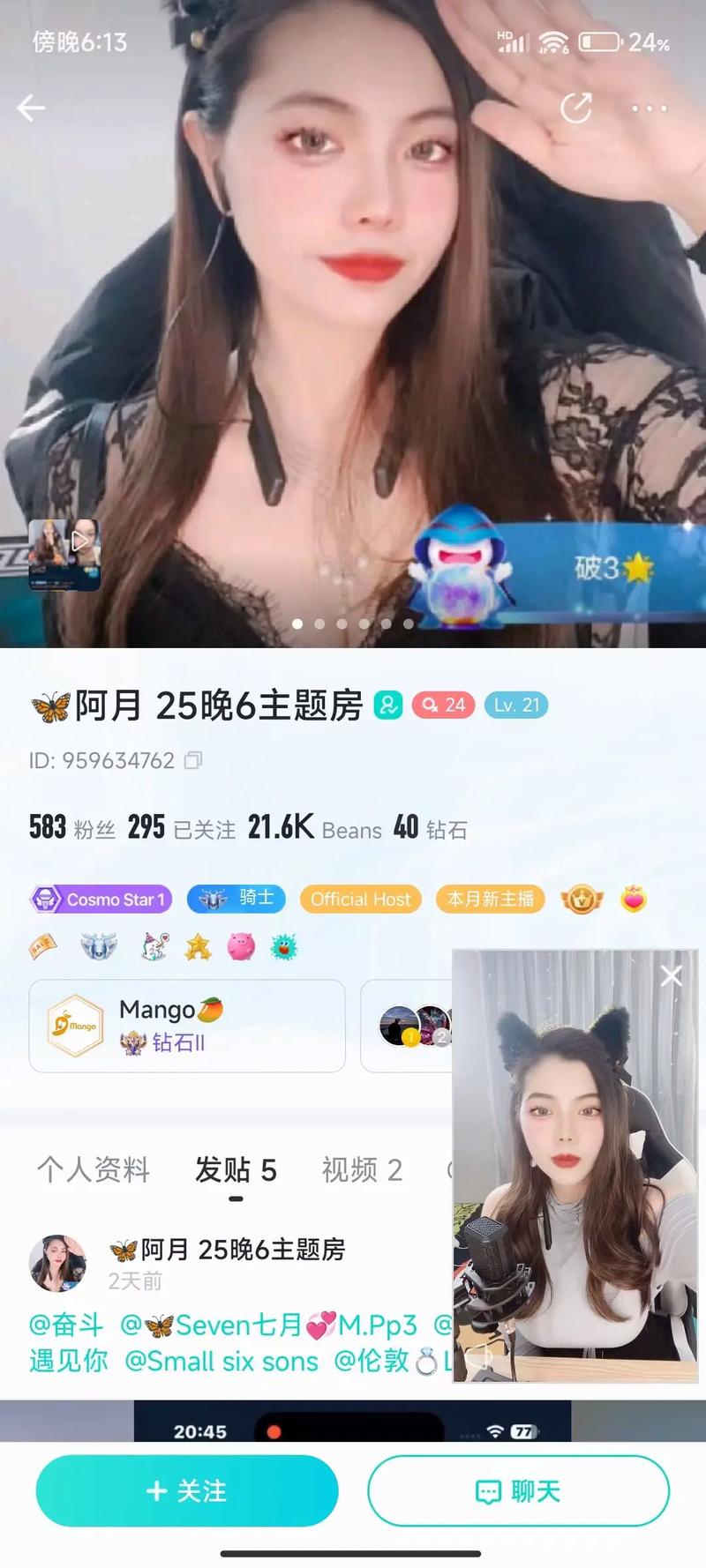706x1568 pixels.
Task: View the 583 粉丝 followers list
Action: (x=72, y=828)
